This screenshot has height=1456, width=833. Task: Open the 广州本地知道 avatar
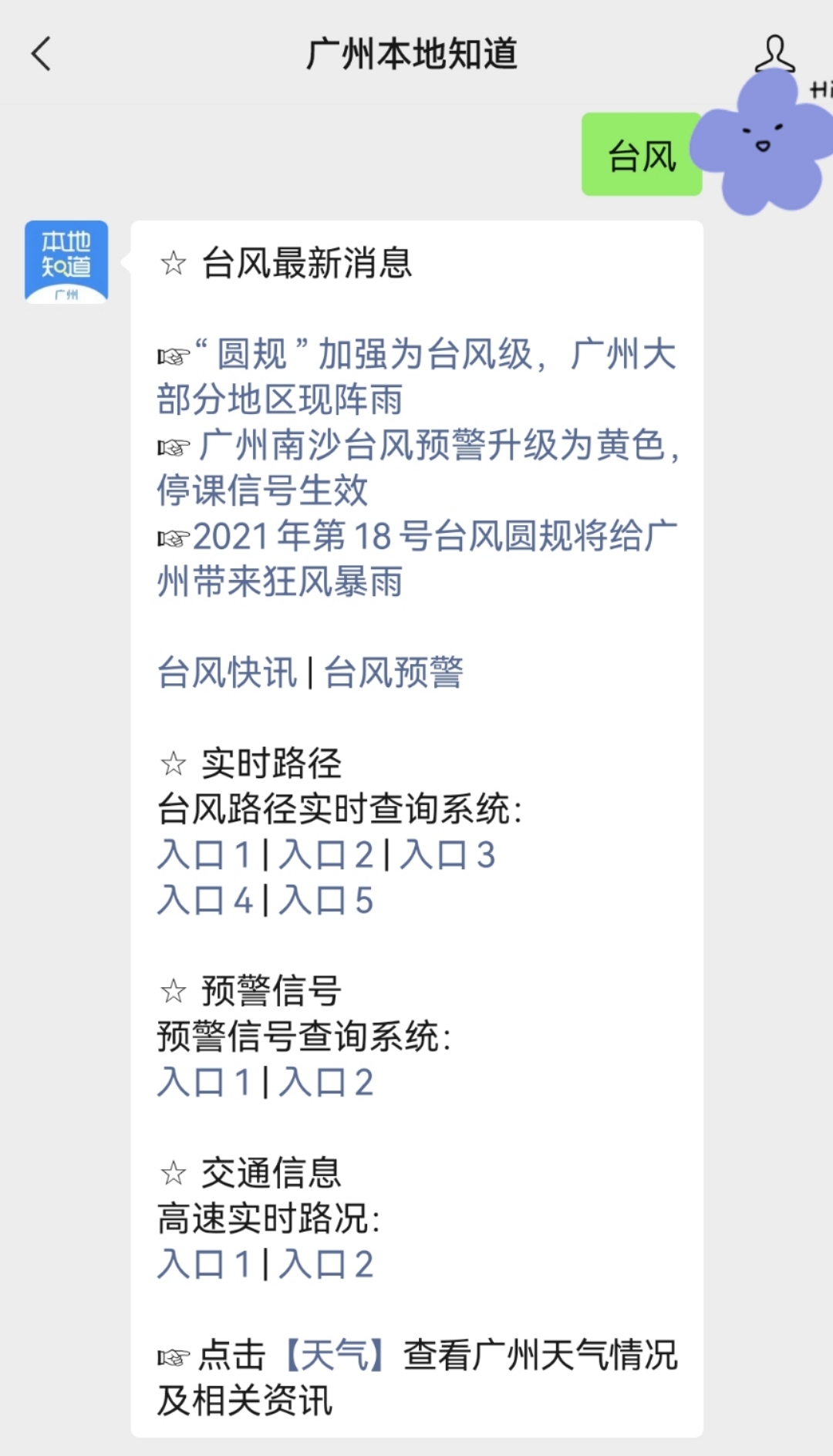[66, 262]
